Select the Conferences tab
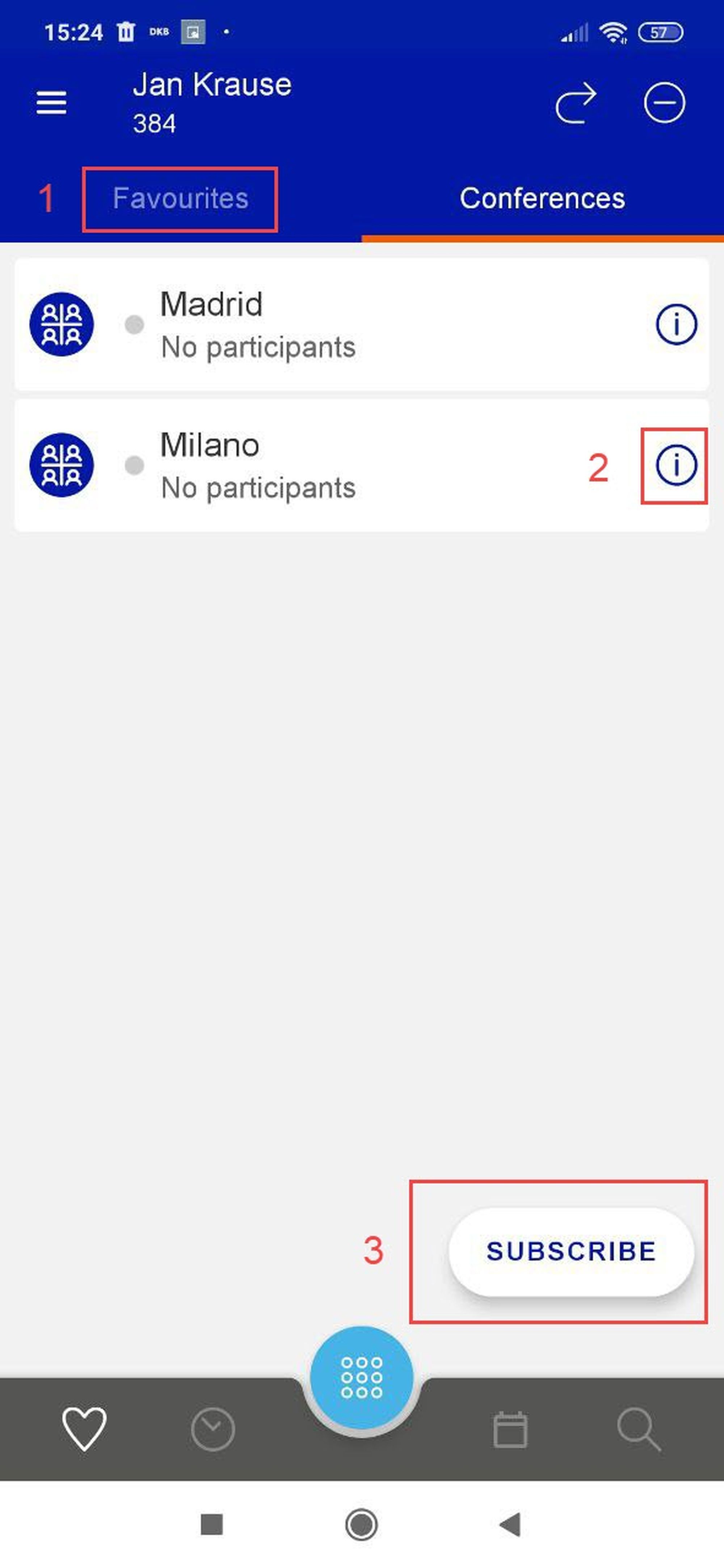 (x=542, y=199)
